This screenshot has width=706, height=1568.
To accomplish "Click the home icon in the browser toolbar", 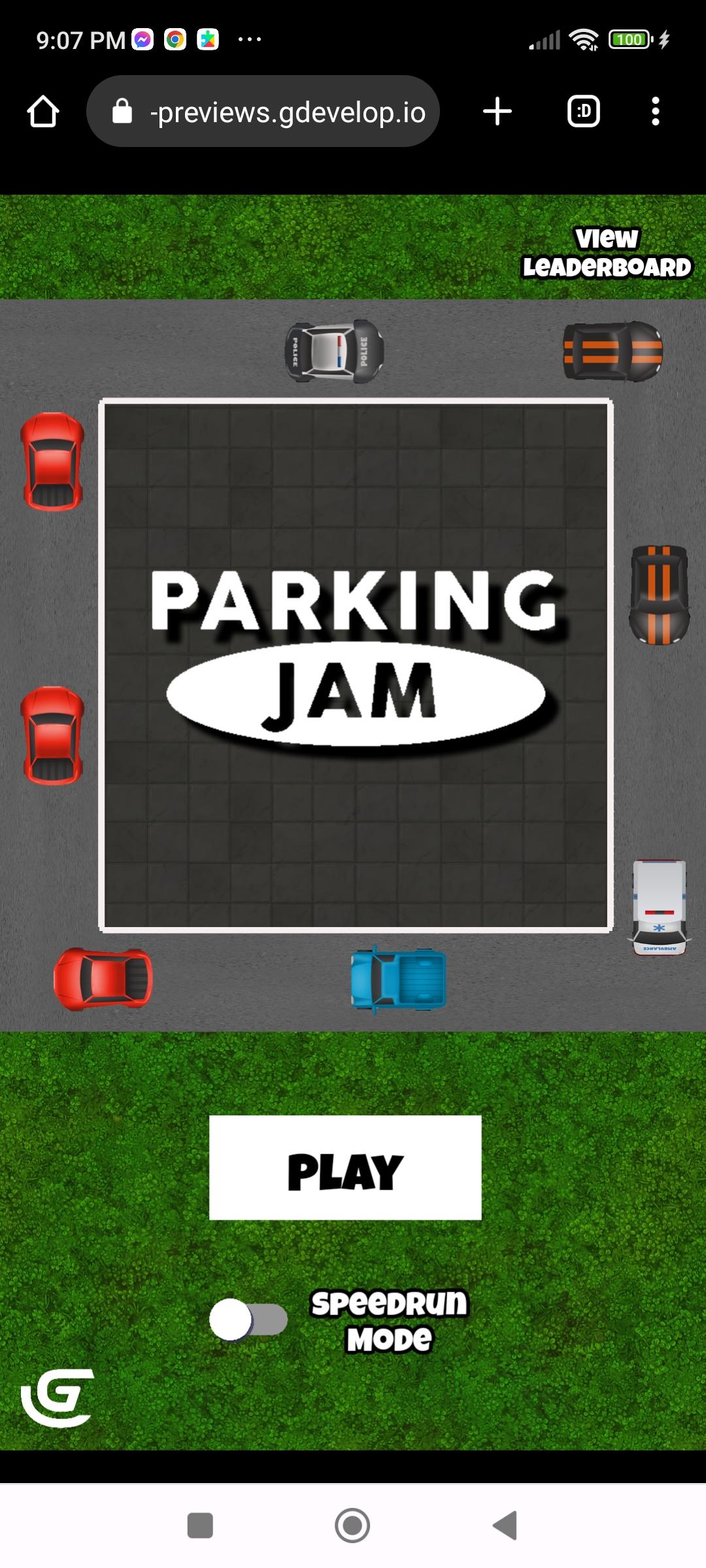I will coord(42,110).
